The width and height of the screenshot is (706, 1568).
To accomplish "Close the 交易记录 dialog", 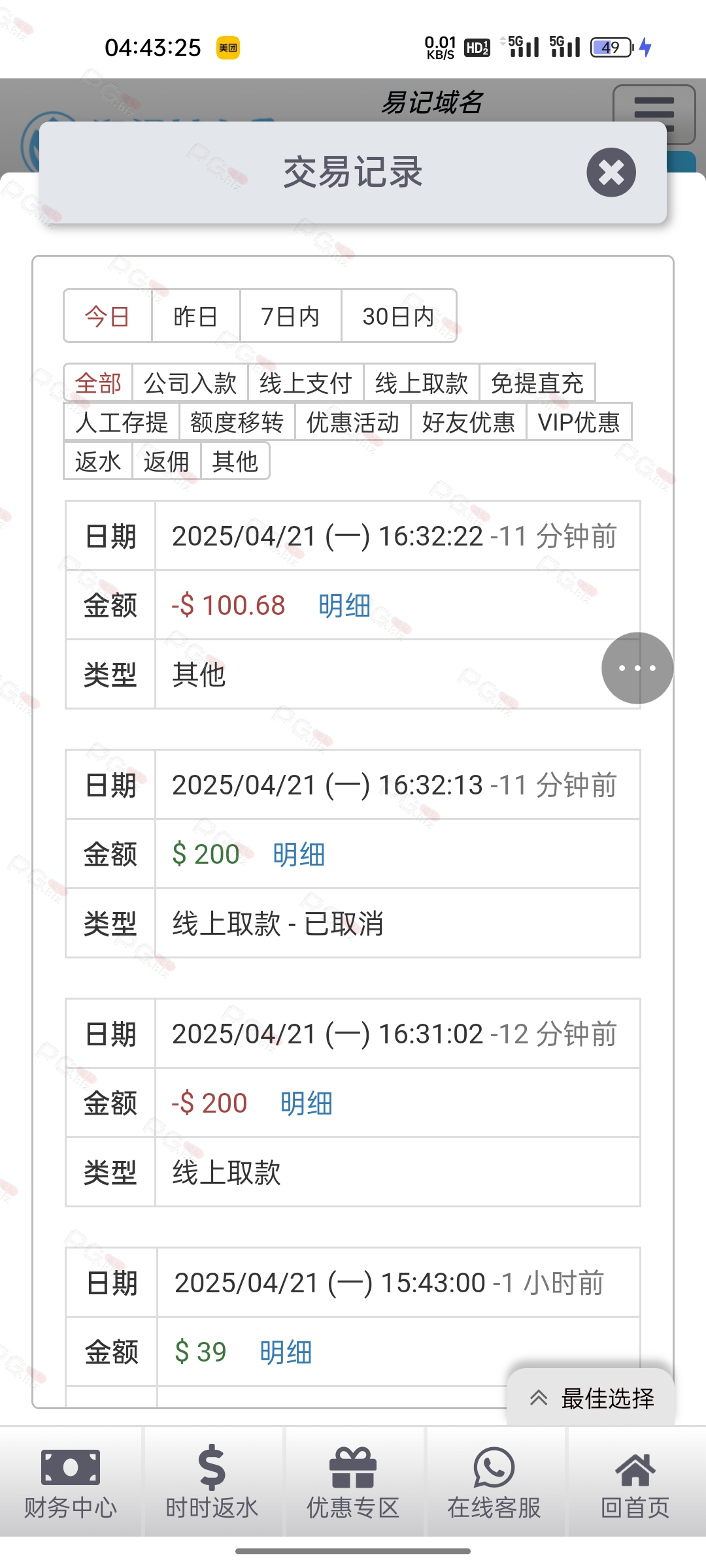I will tap(611, 172).
